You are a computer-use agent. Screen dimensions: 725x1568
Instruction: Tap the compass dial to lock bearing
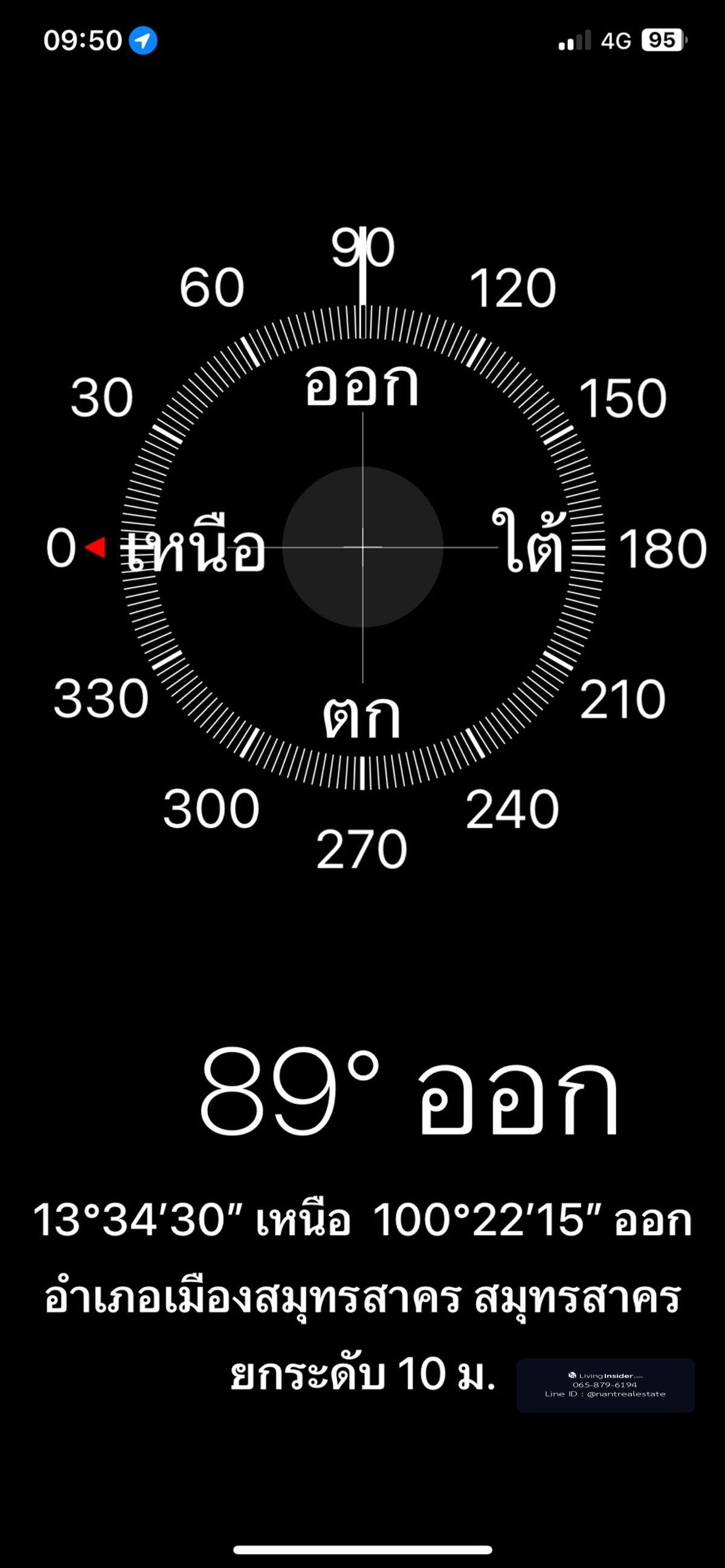tap(362, 546)
